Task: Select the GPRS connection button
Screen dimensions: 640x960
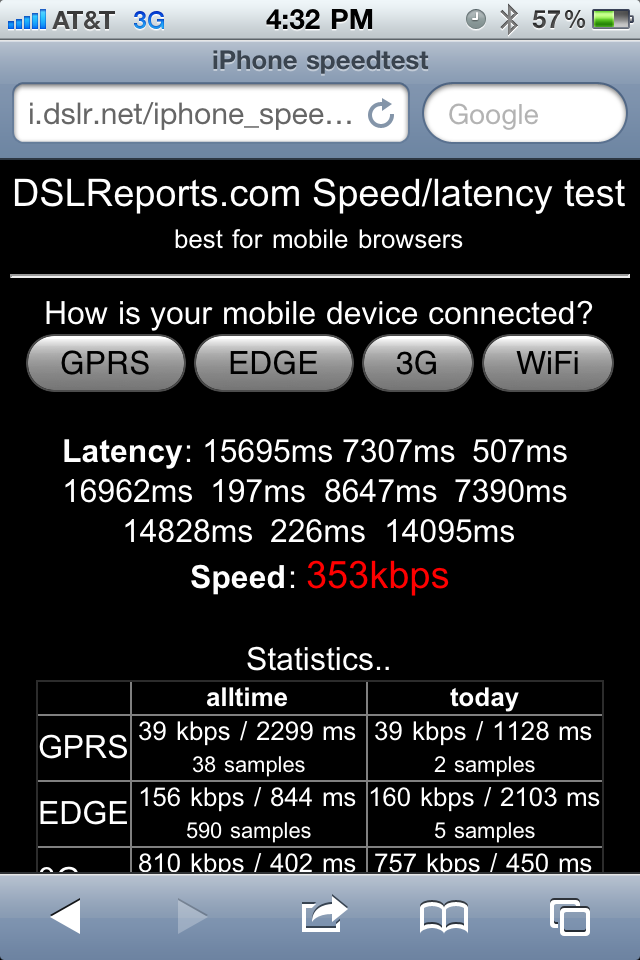Action: coord(106,363)
